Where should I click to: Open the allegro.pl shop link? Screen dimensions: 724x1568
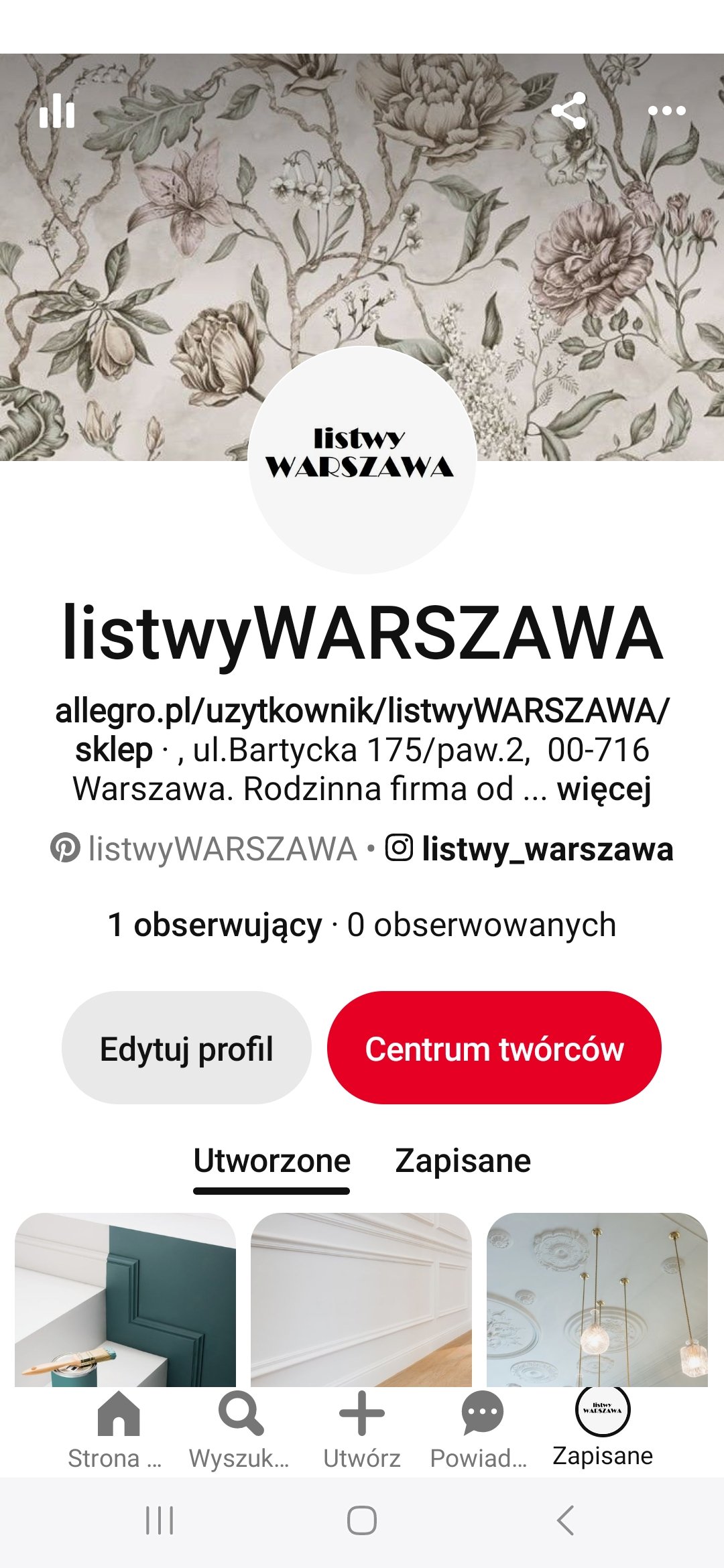(362, 730)
